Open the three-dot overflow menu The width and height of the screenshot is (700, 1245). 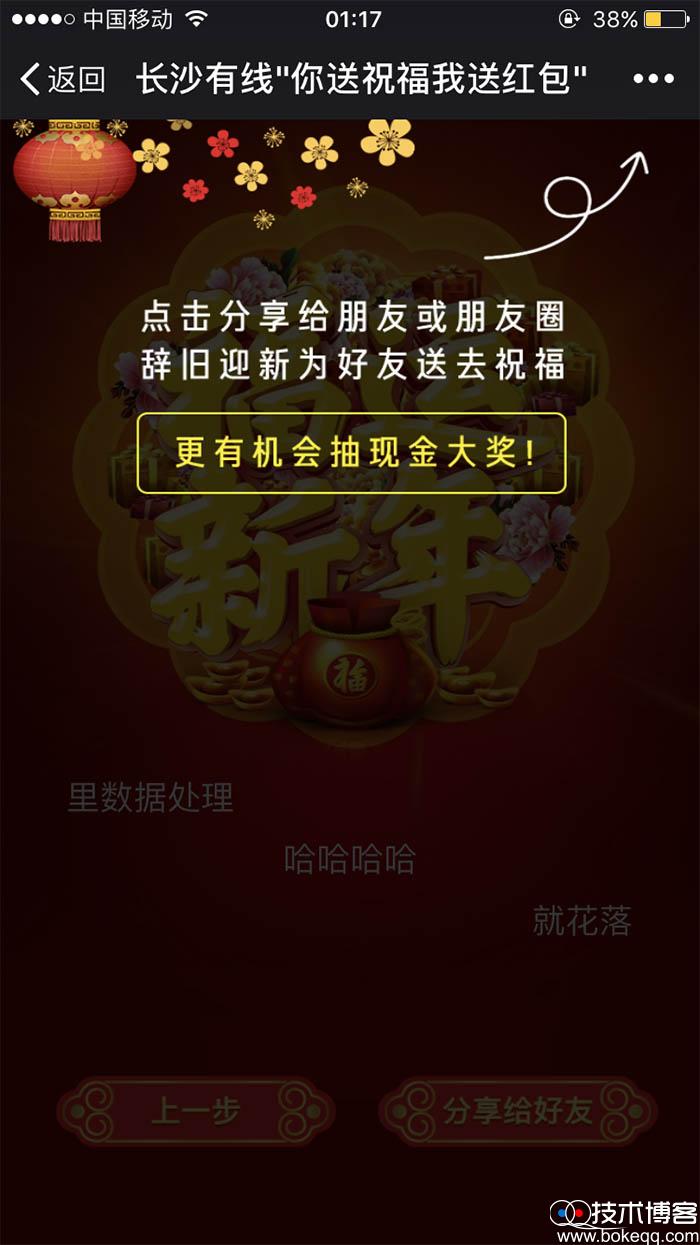pyautogui.click(x=653, y=79)
